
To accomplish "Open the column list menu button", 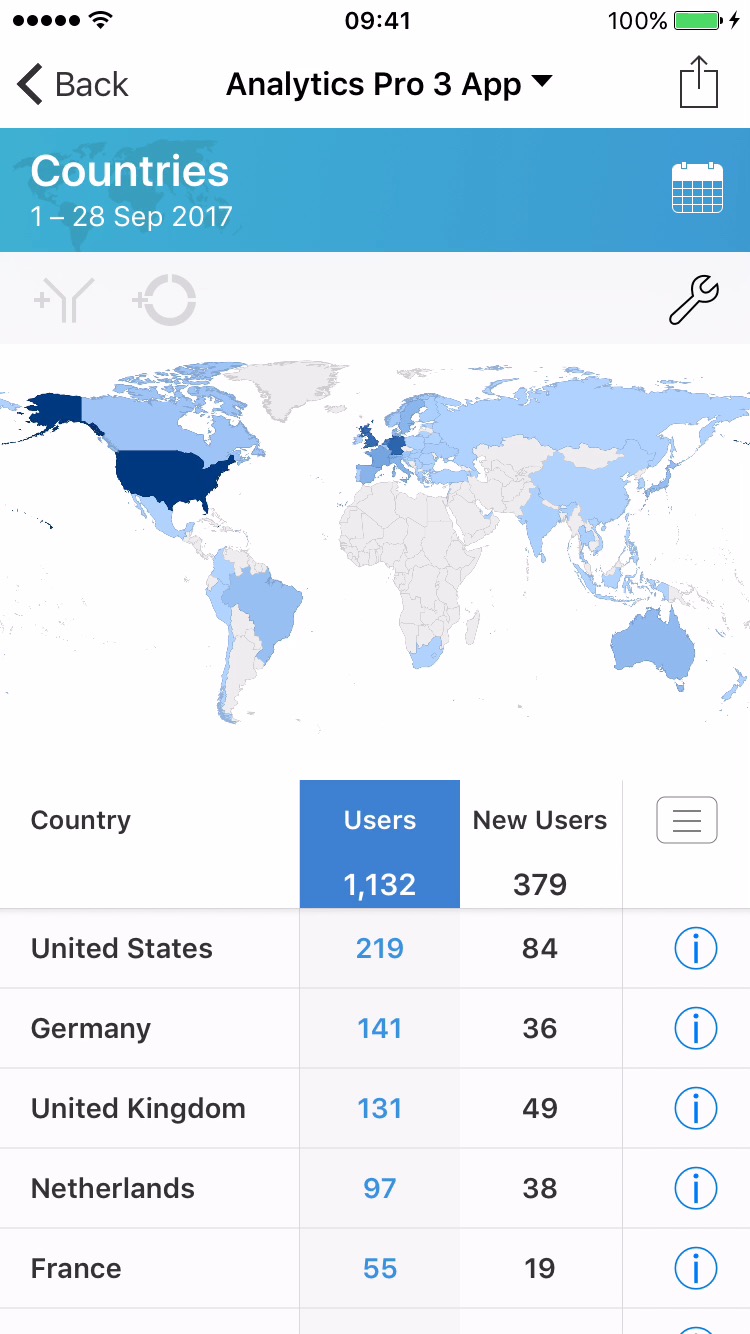I will (x=687, y=821).
